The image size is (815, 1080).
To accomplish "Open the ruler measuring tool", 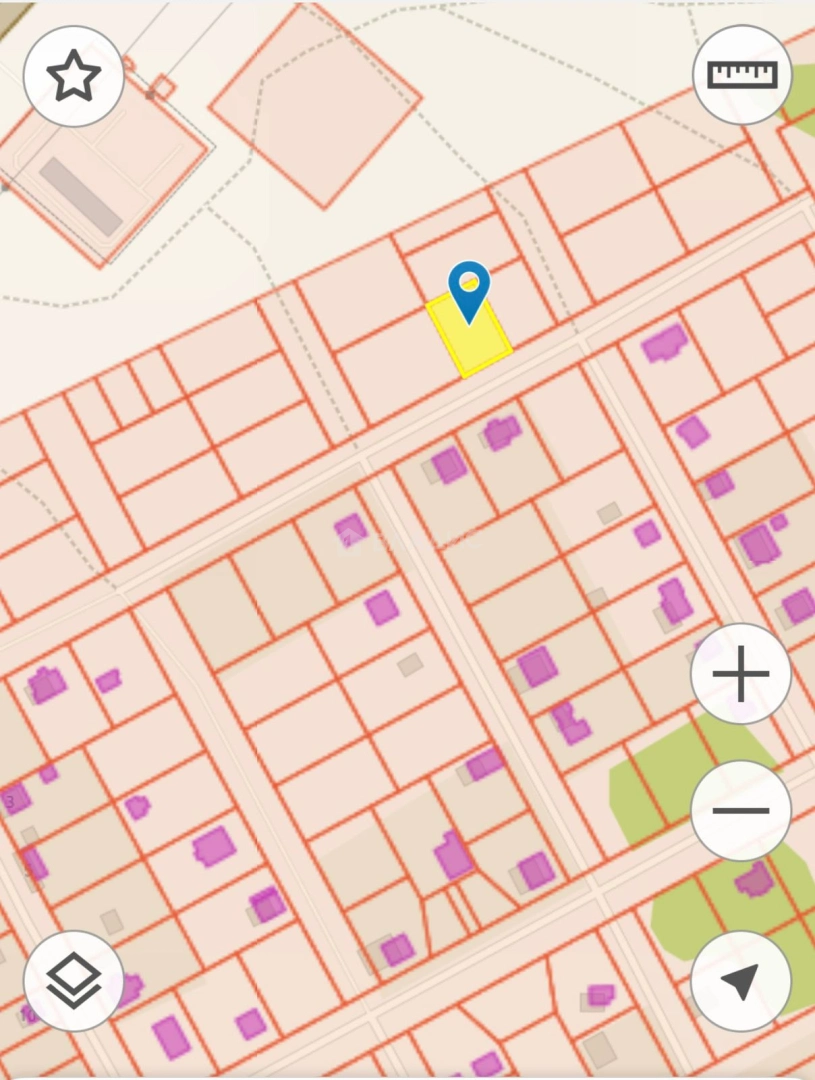I will (742, 75).
